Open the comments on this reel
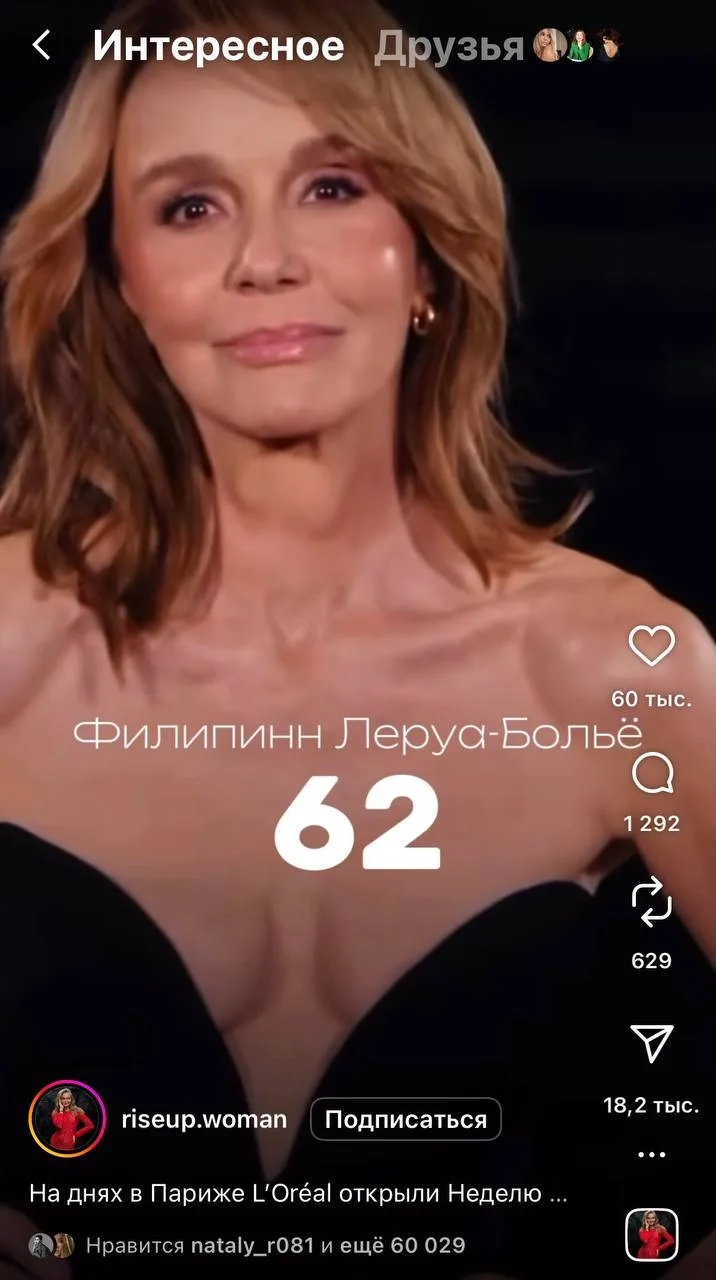Viewport: 716px width, 1280px height. point(651,774)
